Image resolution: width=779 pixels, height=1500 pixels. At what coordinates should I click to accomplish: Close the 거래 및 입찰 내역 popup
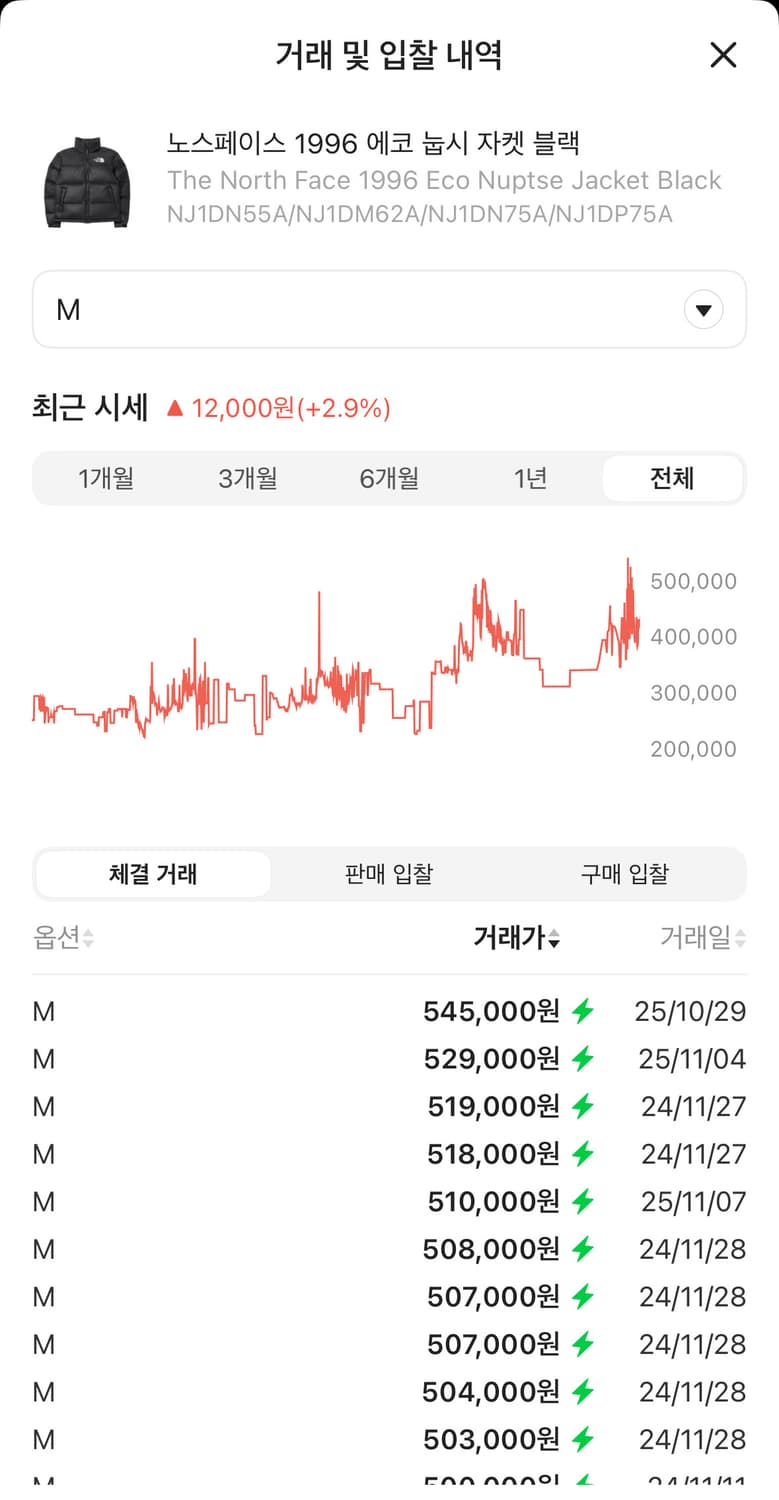click(x=723, y=55)
